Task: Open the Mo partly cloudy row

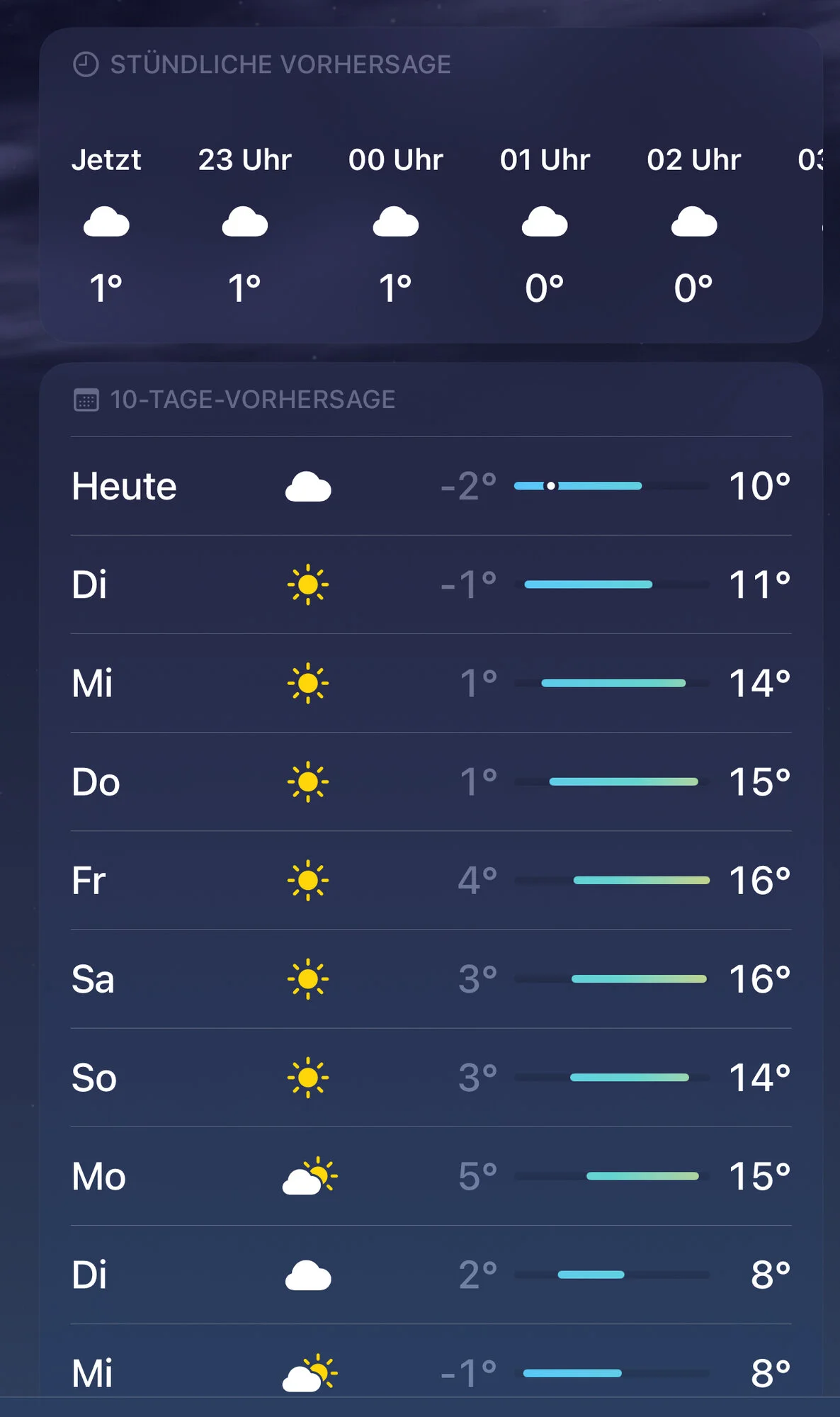Action: [431, 1175]
